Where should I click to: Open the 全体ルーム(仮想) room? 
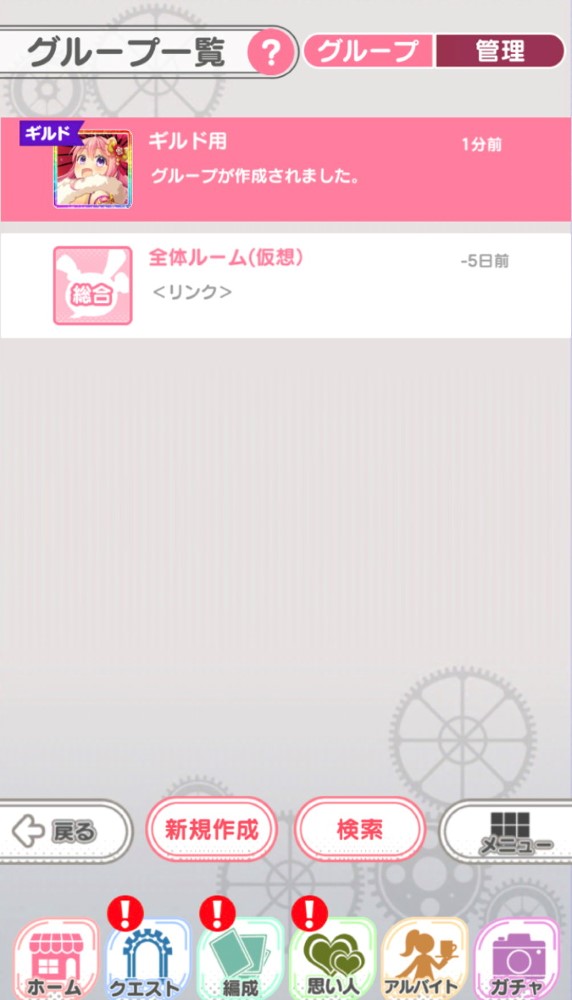pyautogui.click(x=286, y=285)
